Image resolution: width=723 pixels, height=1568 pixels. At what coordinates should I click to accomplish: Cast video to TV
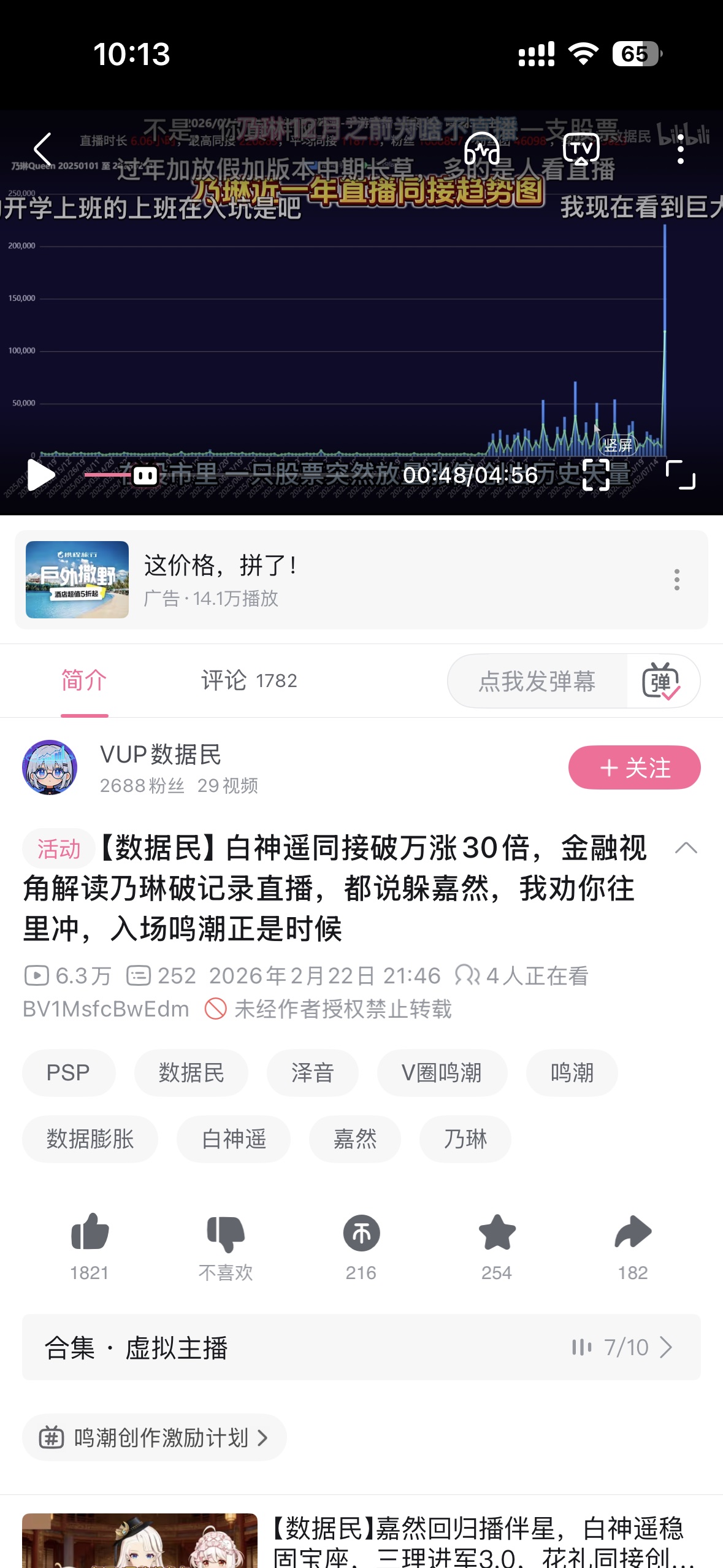click(x=581, y=149)
